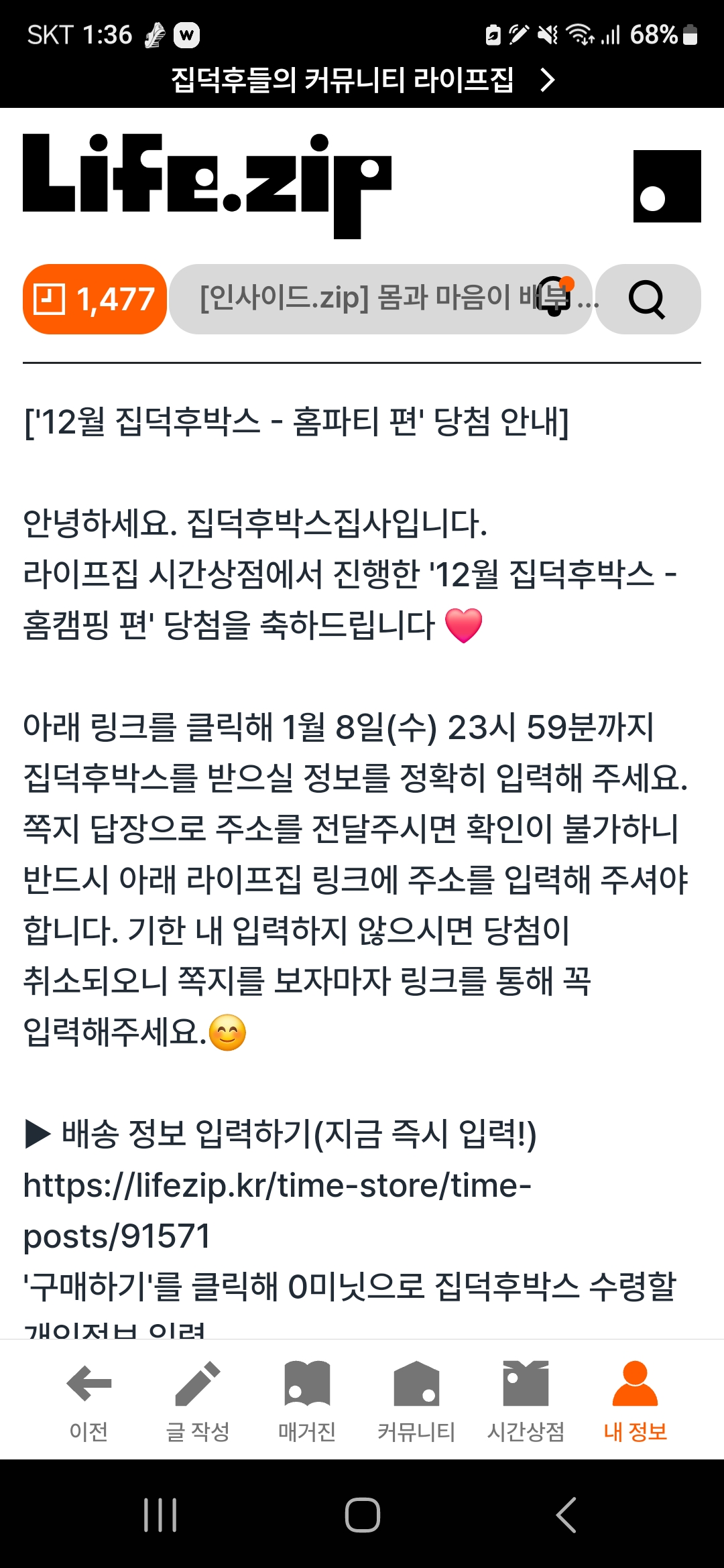This screenshot has height=1568, width=724.
Task: Tap the system home button
Action: click(362, 1514)
